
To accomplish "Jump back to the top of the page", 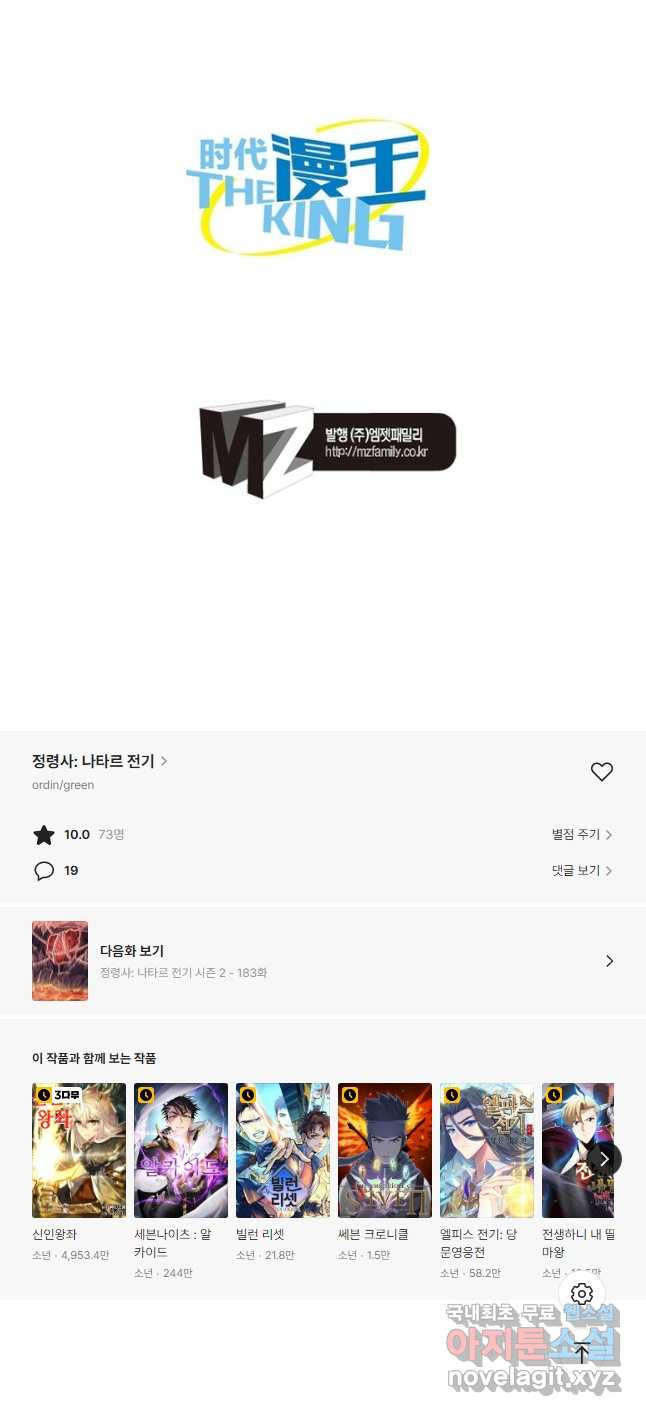I will click(582, 1352).
